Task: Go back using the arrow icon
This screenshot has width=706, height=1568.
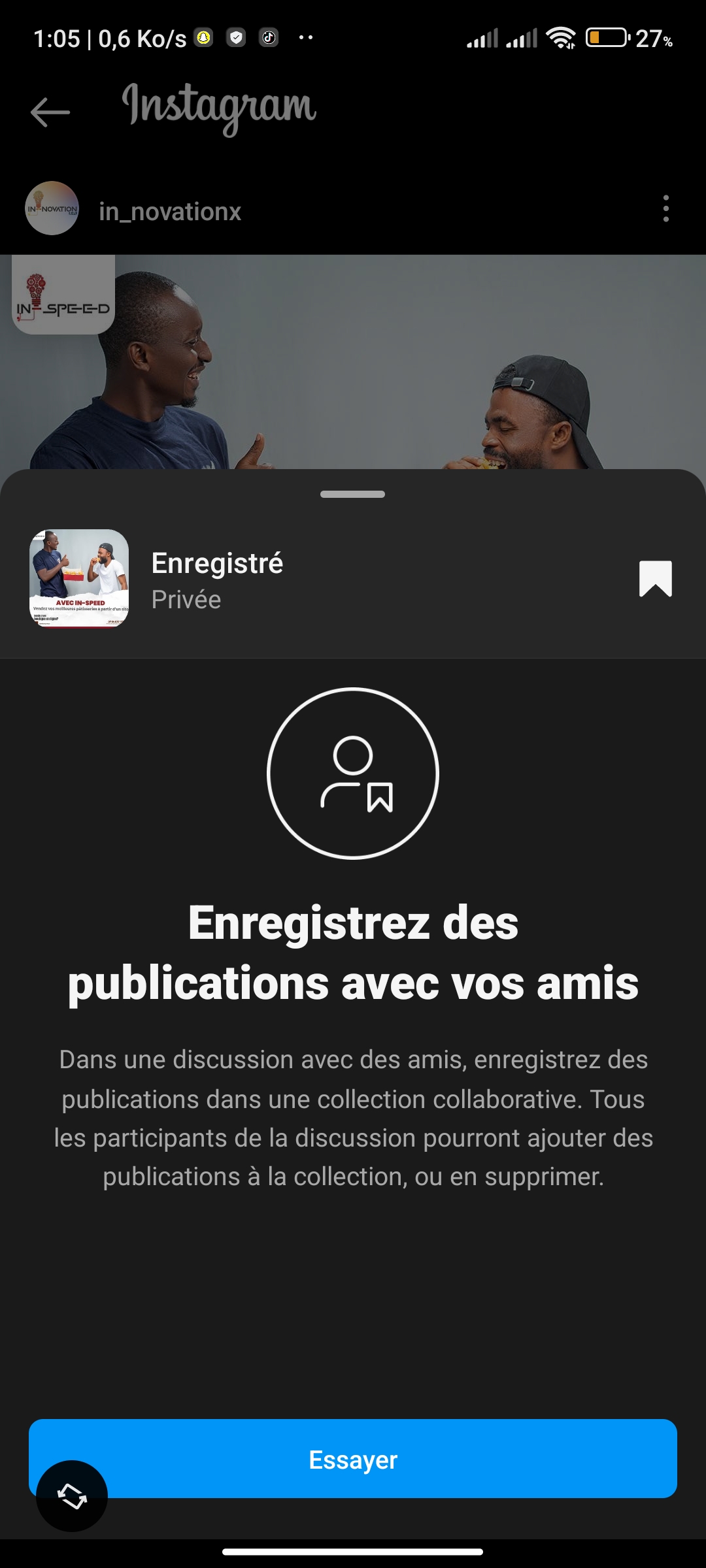Action: tap(50, 112)
